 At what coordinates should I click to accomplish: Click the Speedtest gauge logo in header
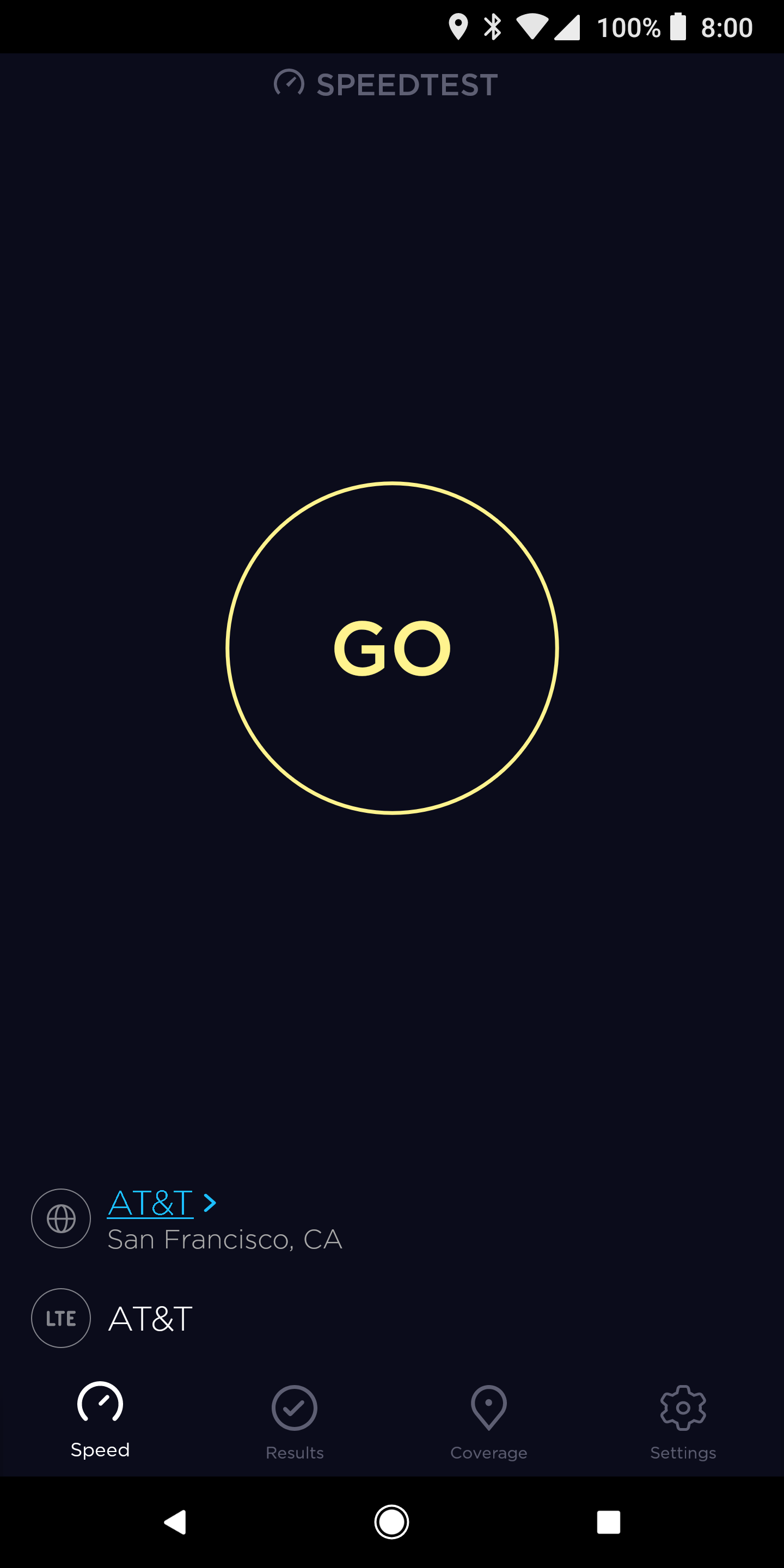291,83
